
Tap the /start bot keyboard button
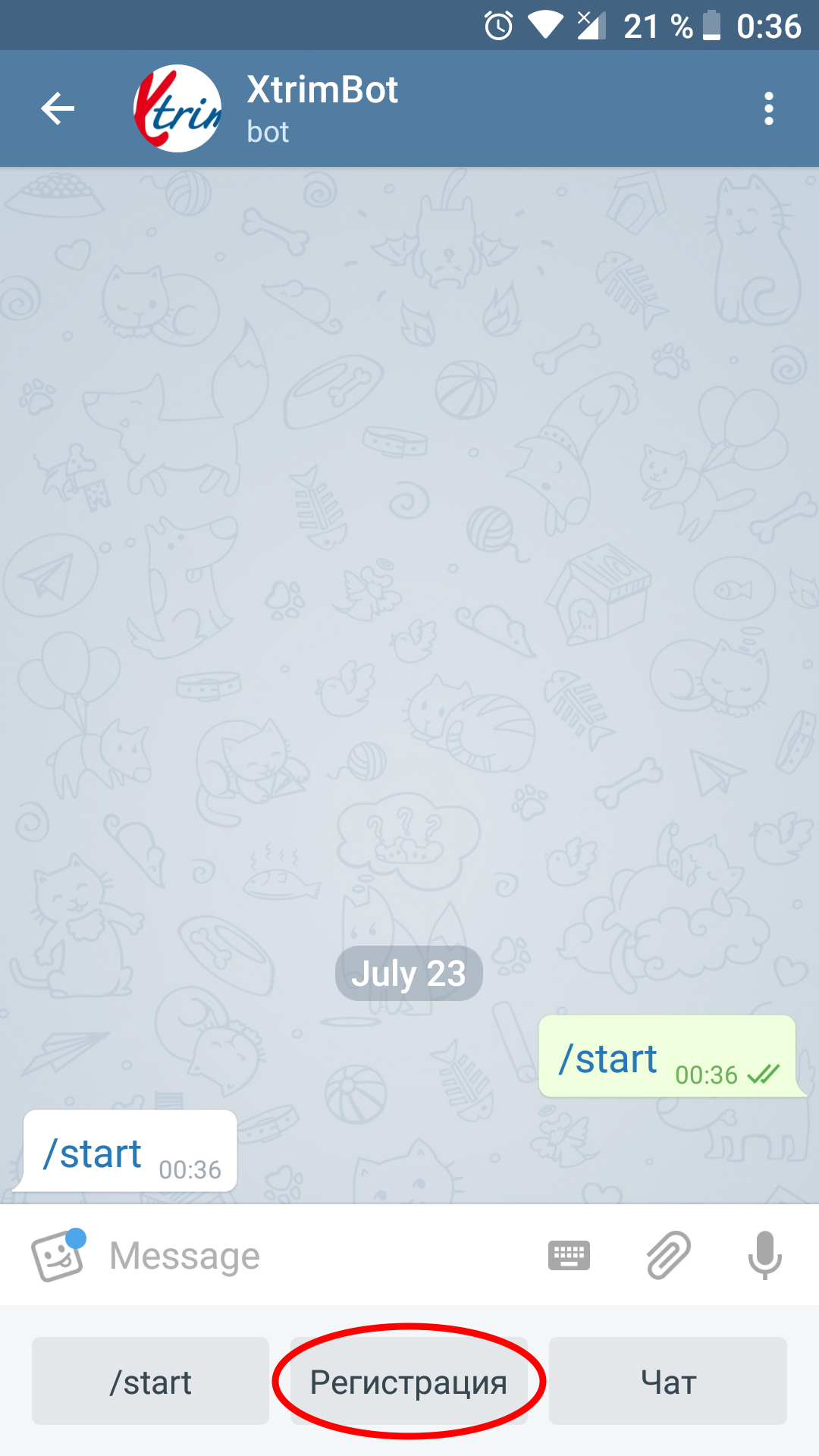150,1382
